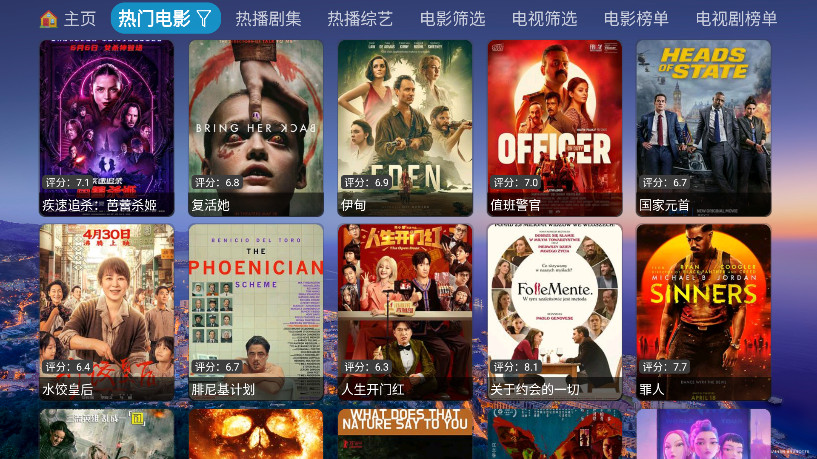Switch to the 电视剧榜单 tab
Image resolution: width=817 pixels, height=459 pixels.
(x=736, y=18)
